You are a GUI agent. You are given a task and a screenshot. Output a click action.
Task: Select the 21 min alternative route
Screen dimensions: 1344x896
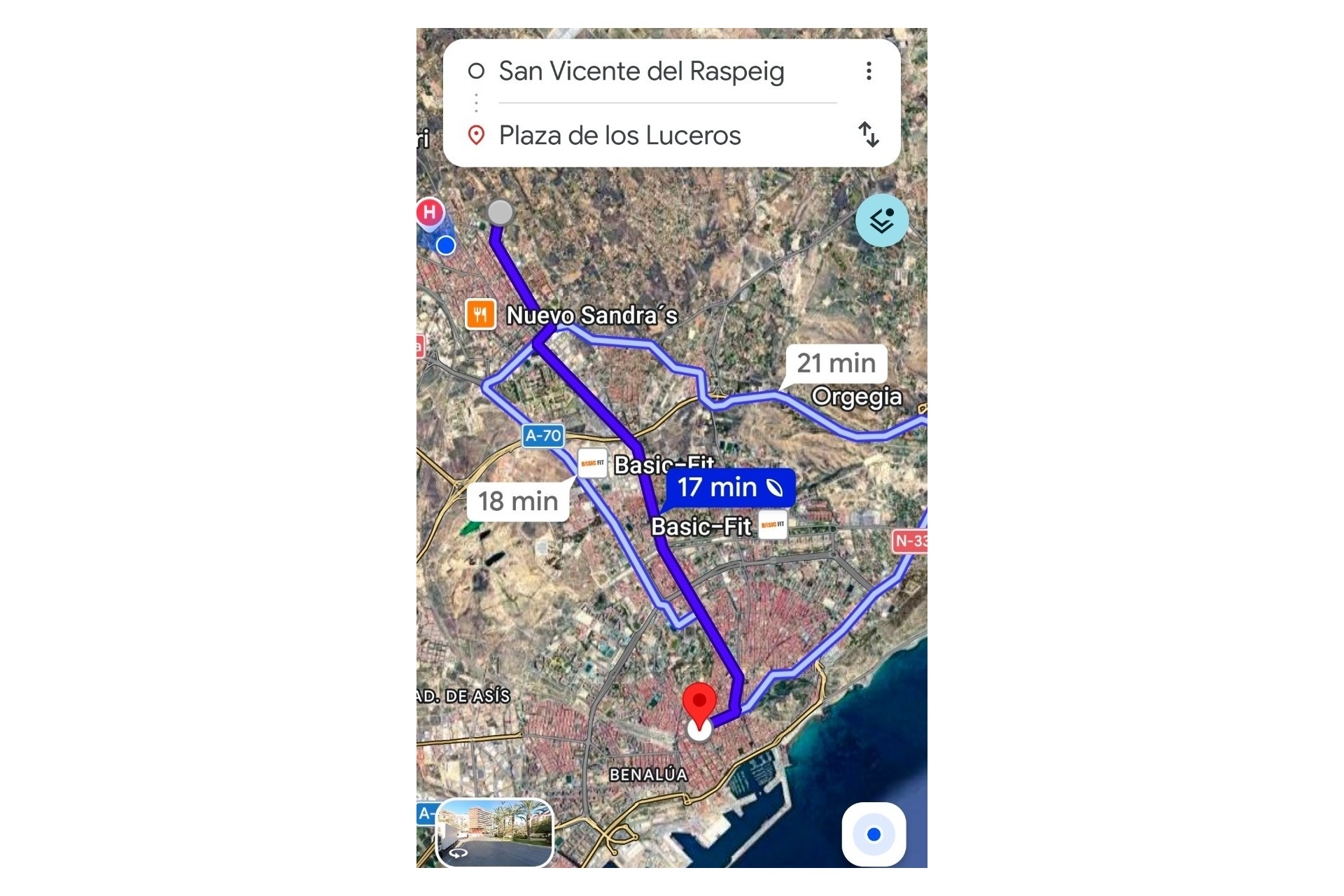click(x=836, y=363)
